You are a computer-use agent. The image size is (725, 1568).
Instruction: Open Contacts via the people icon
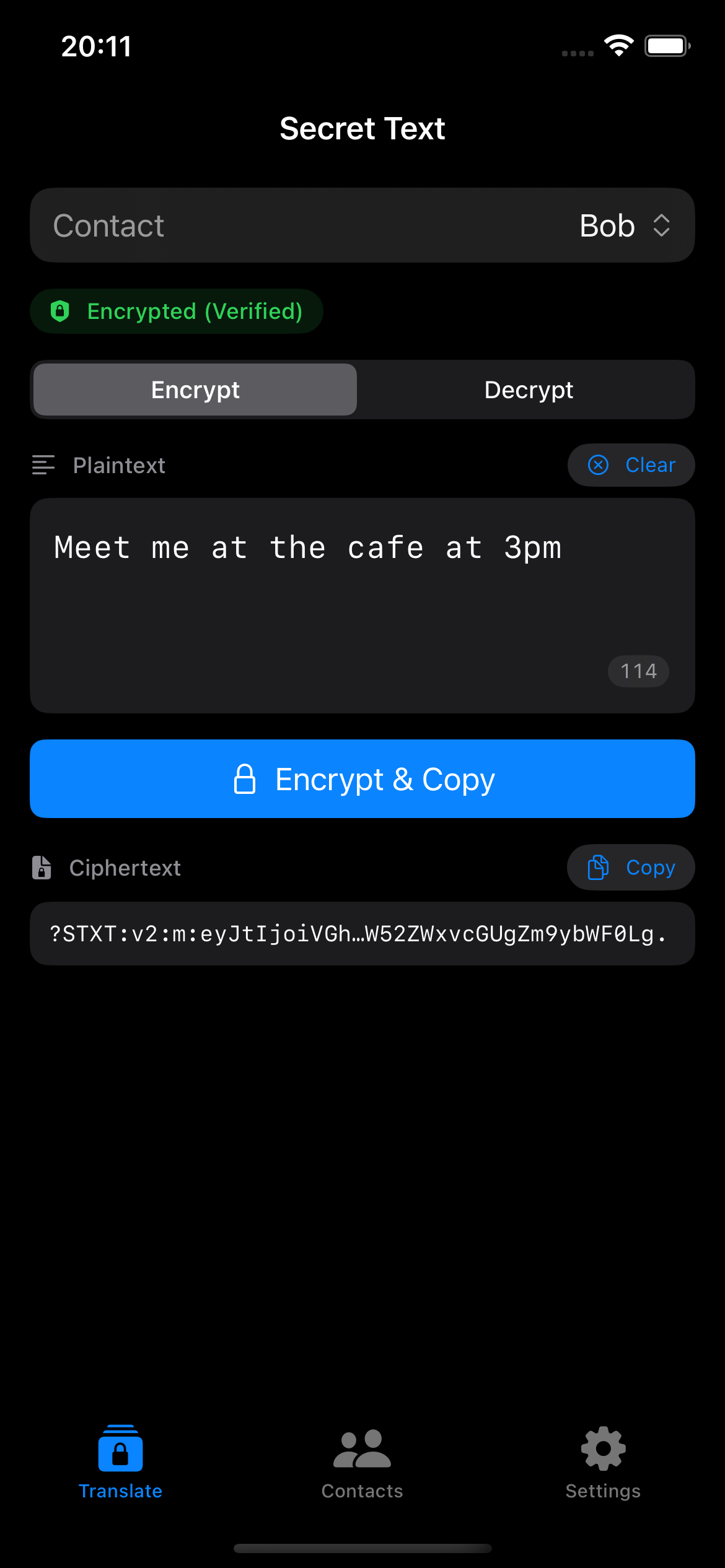[362, 1448]
